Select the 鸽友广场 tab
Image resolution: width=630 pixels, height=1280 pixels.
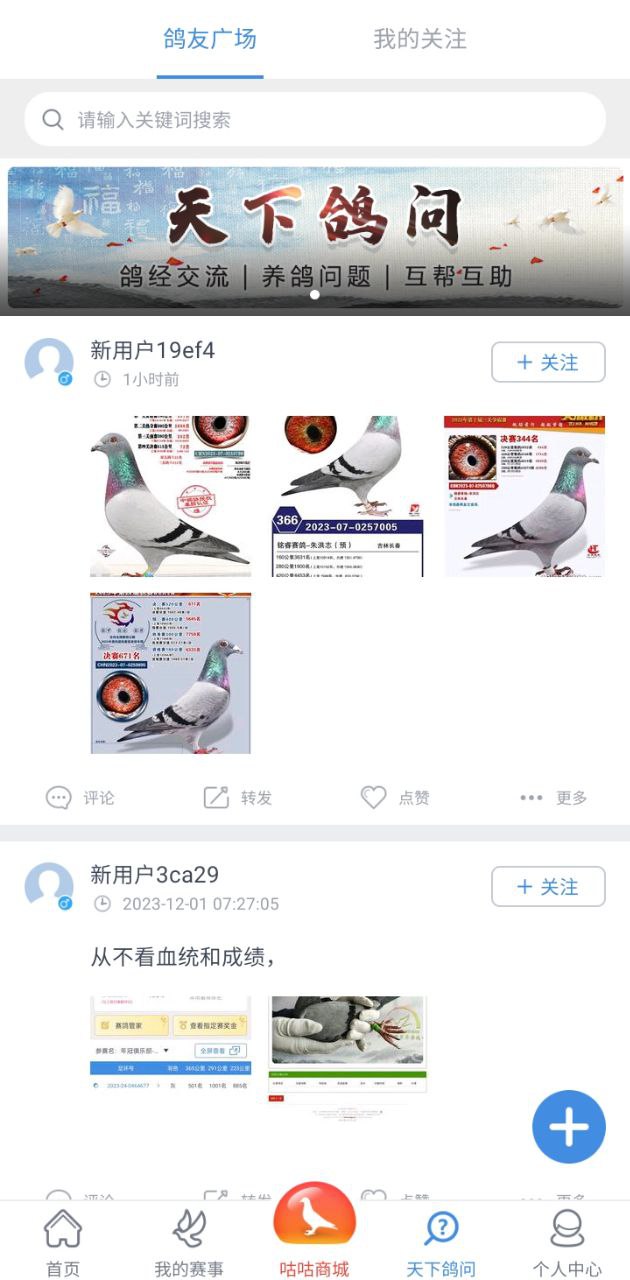click(210, 40)
